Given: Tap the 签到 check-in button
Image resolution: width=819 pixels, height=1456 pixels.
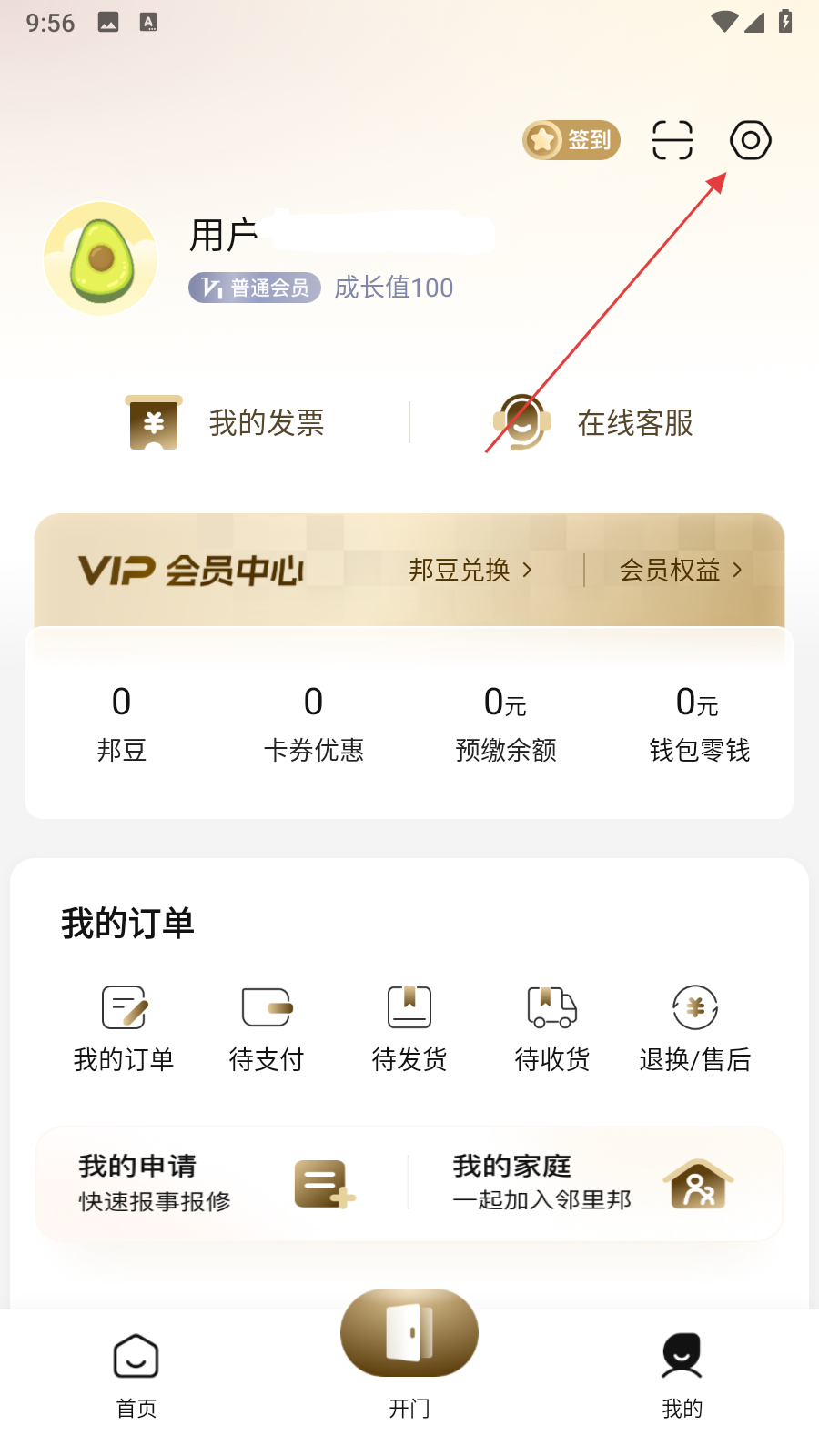Looking at the screenshot, I should tap(571, 140).
